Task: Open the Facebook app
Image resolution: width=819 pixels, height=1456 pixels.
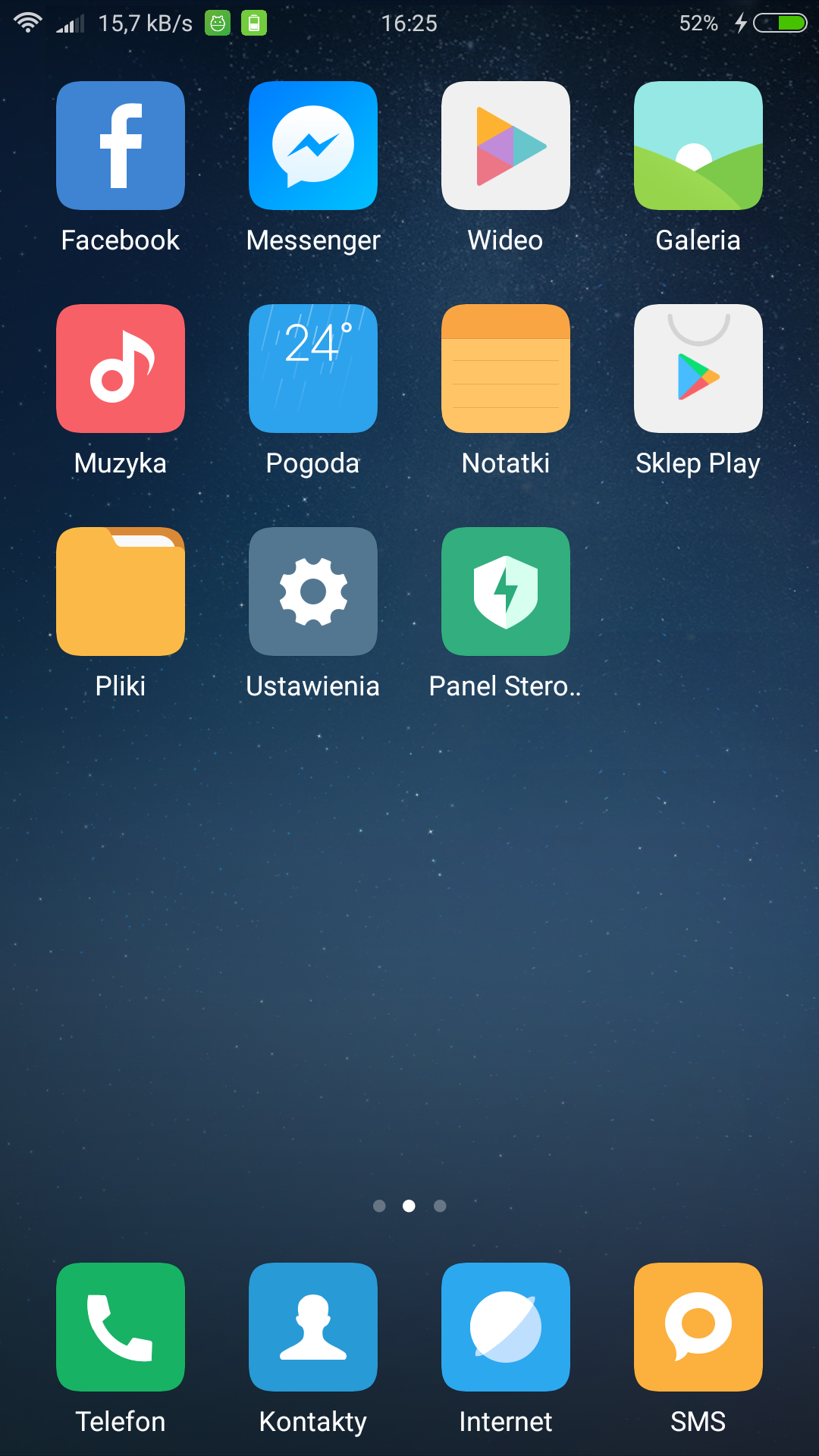Action: (121, 146)
